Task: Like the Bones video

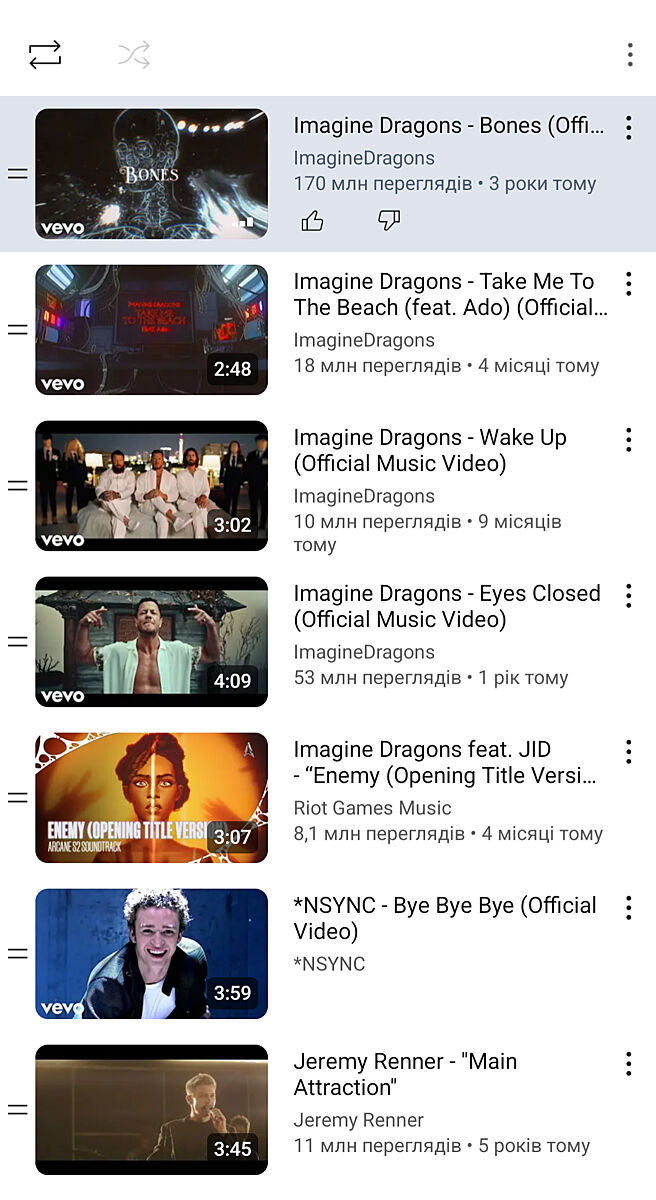Action: pyautogui.click(x=313, y=221)
